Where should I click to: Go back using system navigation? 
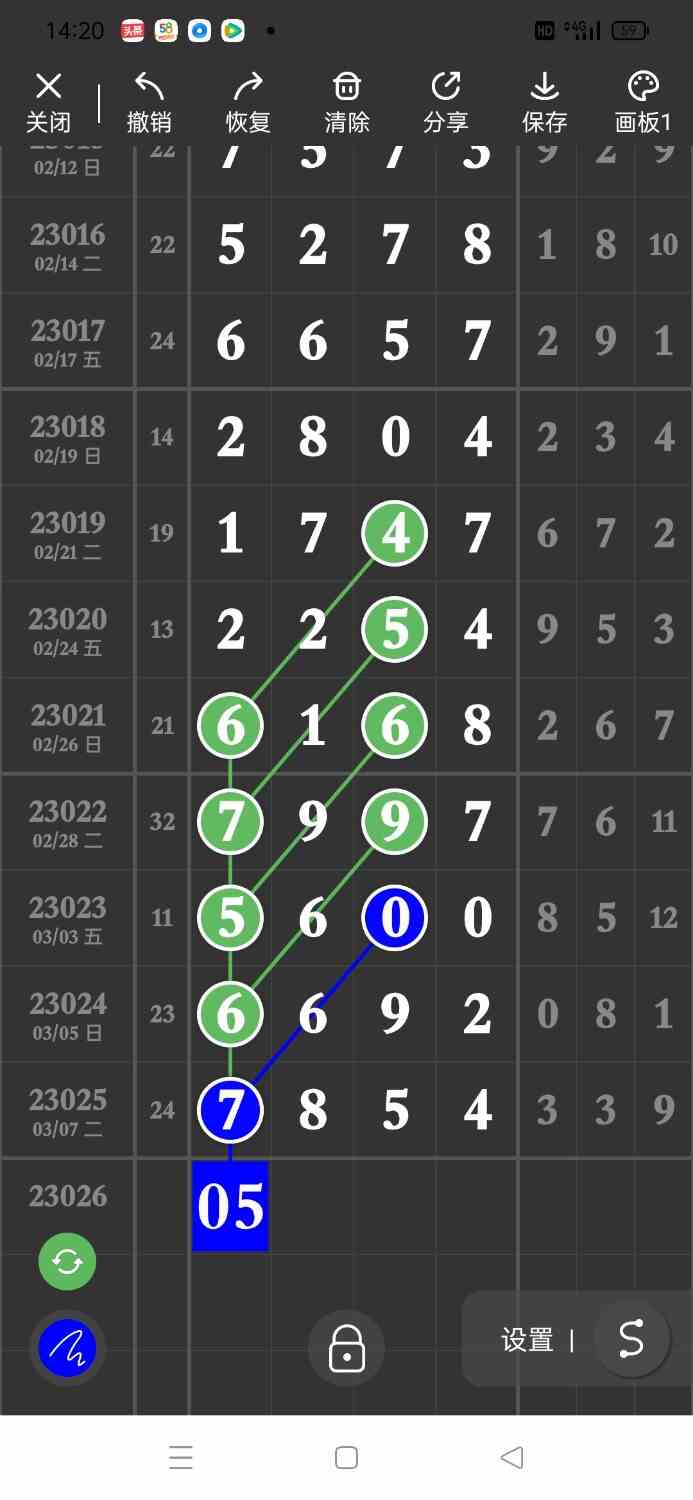click(511, 1457)
